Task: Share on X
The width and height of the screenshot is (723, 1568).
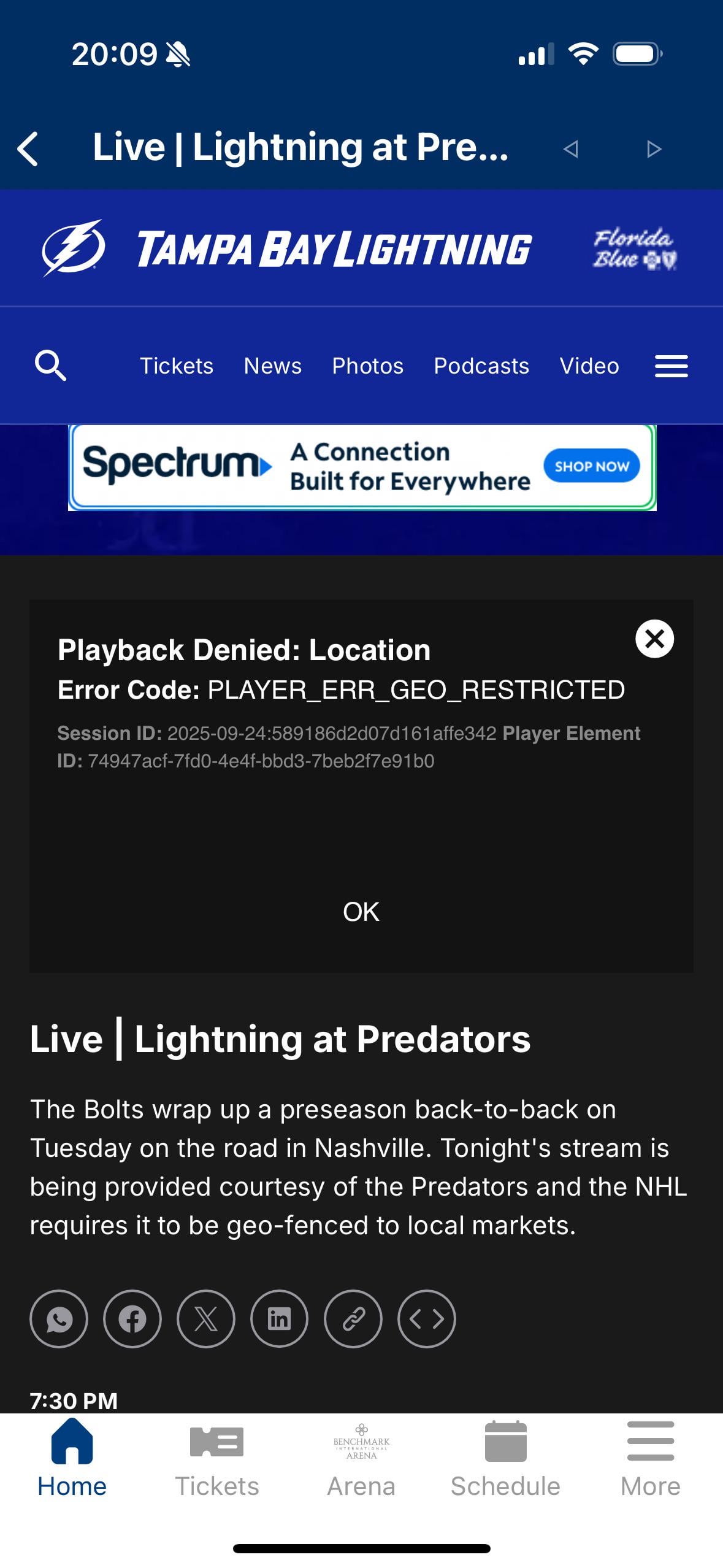Action: click(206, 1319)
